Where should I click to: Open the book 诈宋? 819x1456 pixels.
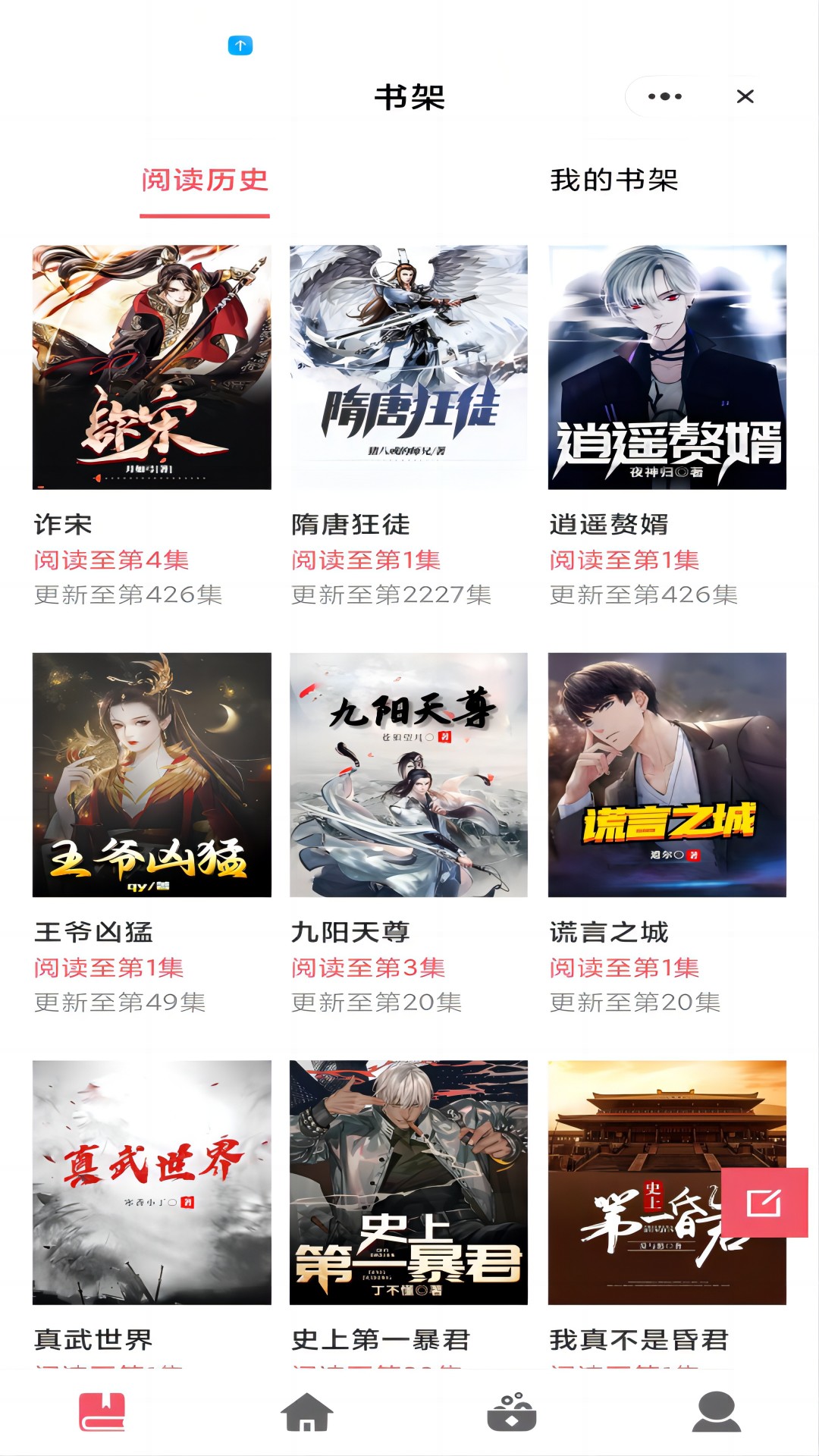click(152, 367)
